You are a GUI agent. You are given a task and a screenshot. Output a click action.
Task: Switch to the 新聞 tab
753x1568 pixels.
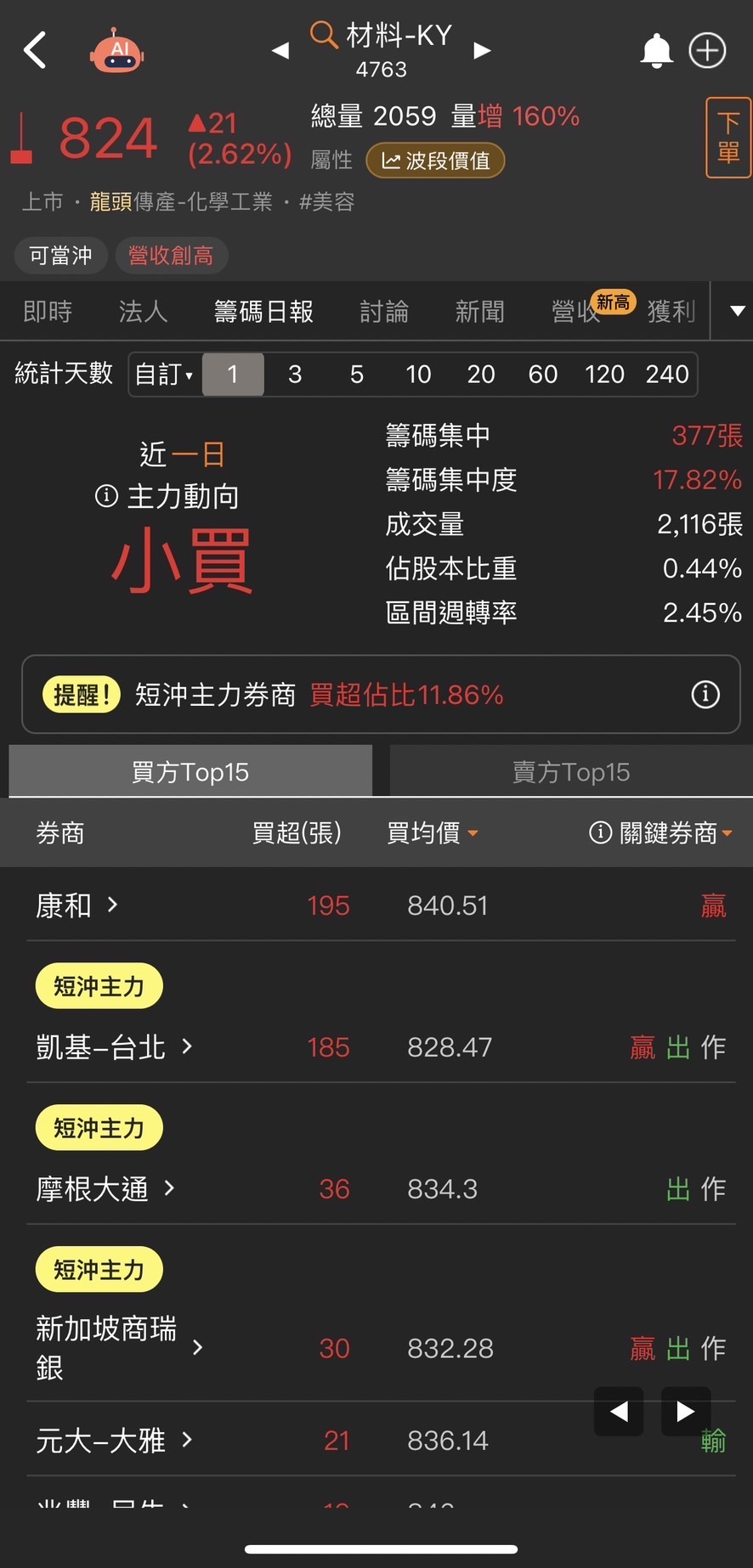[x=479, y=311]
